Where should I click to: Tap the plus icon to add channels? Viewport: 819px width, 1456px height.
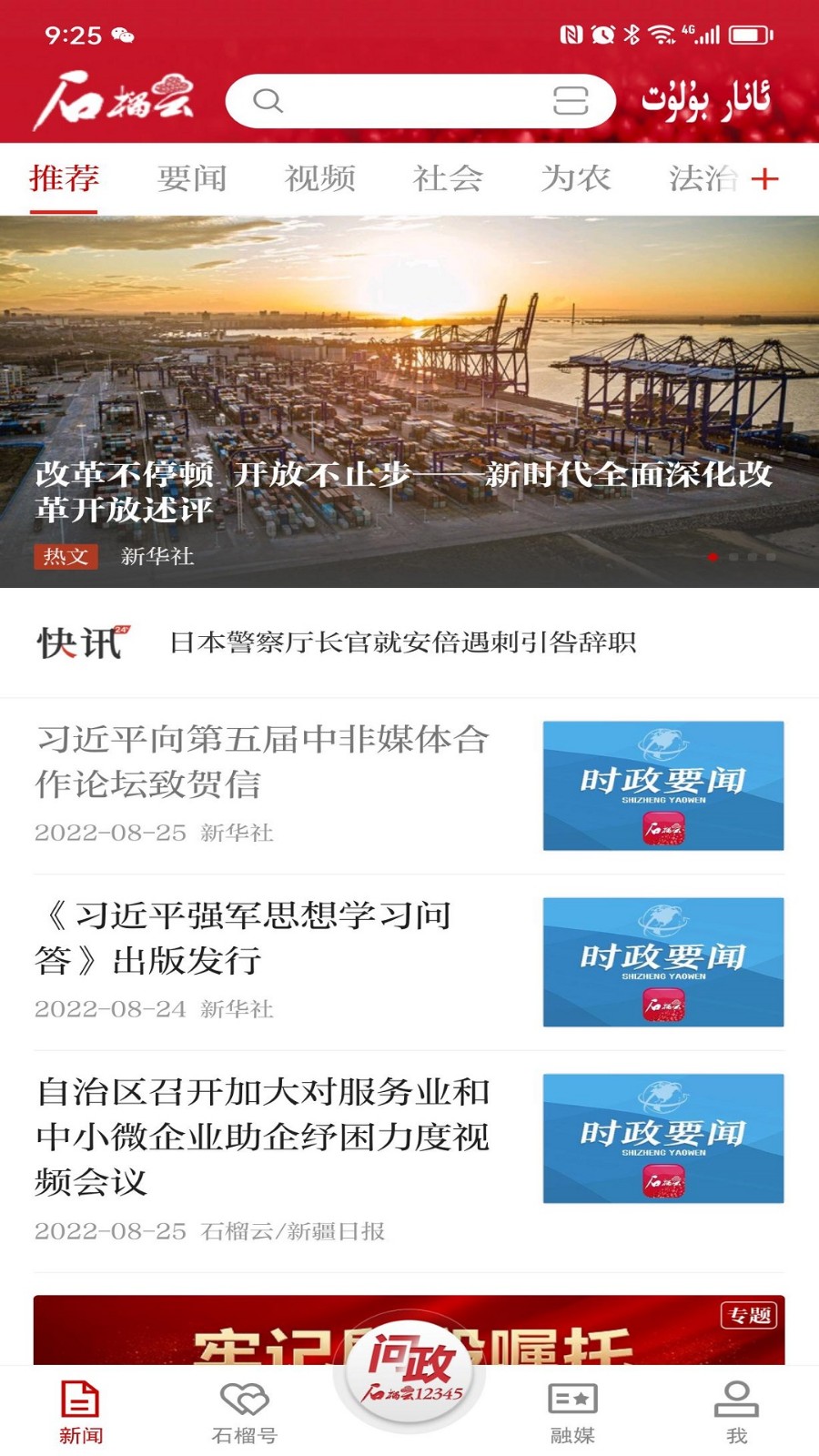[x=764, y=178]
